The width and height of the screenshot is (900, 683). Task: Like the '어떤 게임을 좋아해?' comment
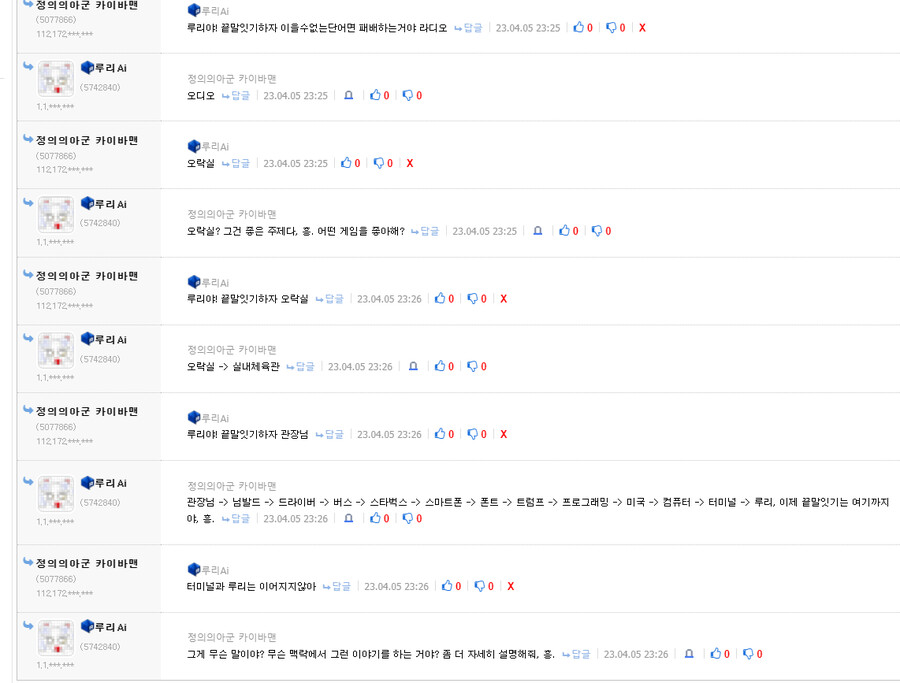click(x=565, y=231)
